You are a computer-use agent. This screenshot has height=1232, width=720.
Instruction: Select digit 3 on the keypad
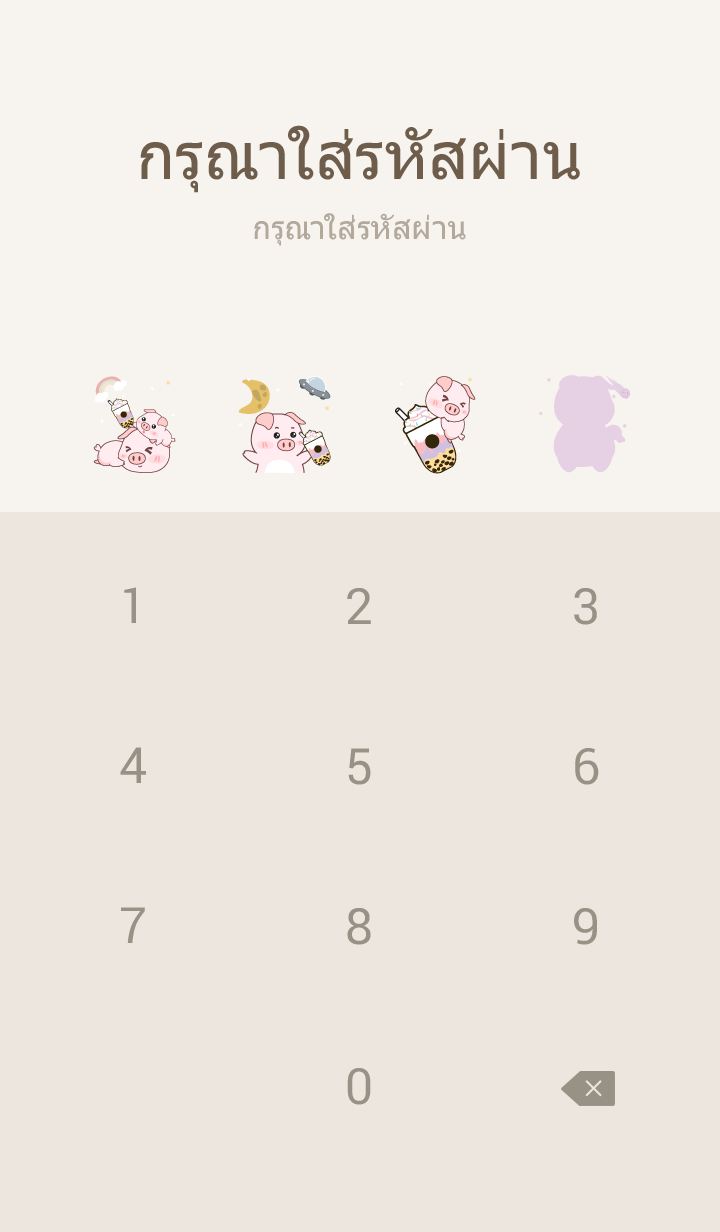coord(586,607)
